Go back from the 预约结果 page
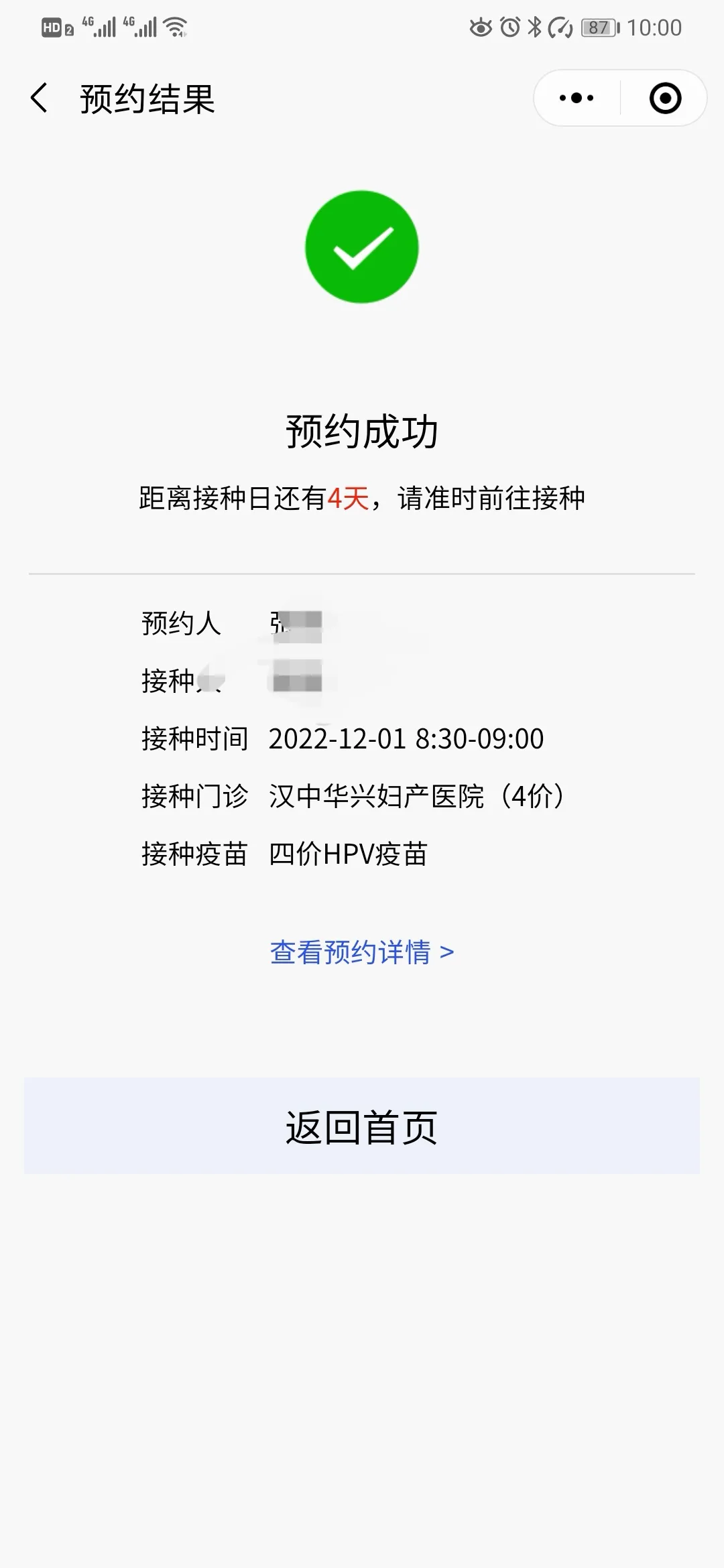Image resolution: width=724 pixels, height=1568 pixels. click(40, 99)
